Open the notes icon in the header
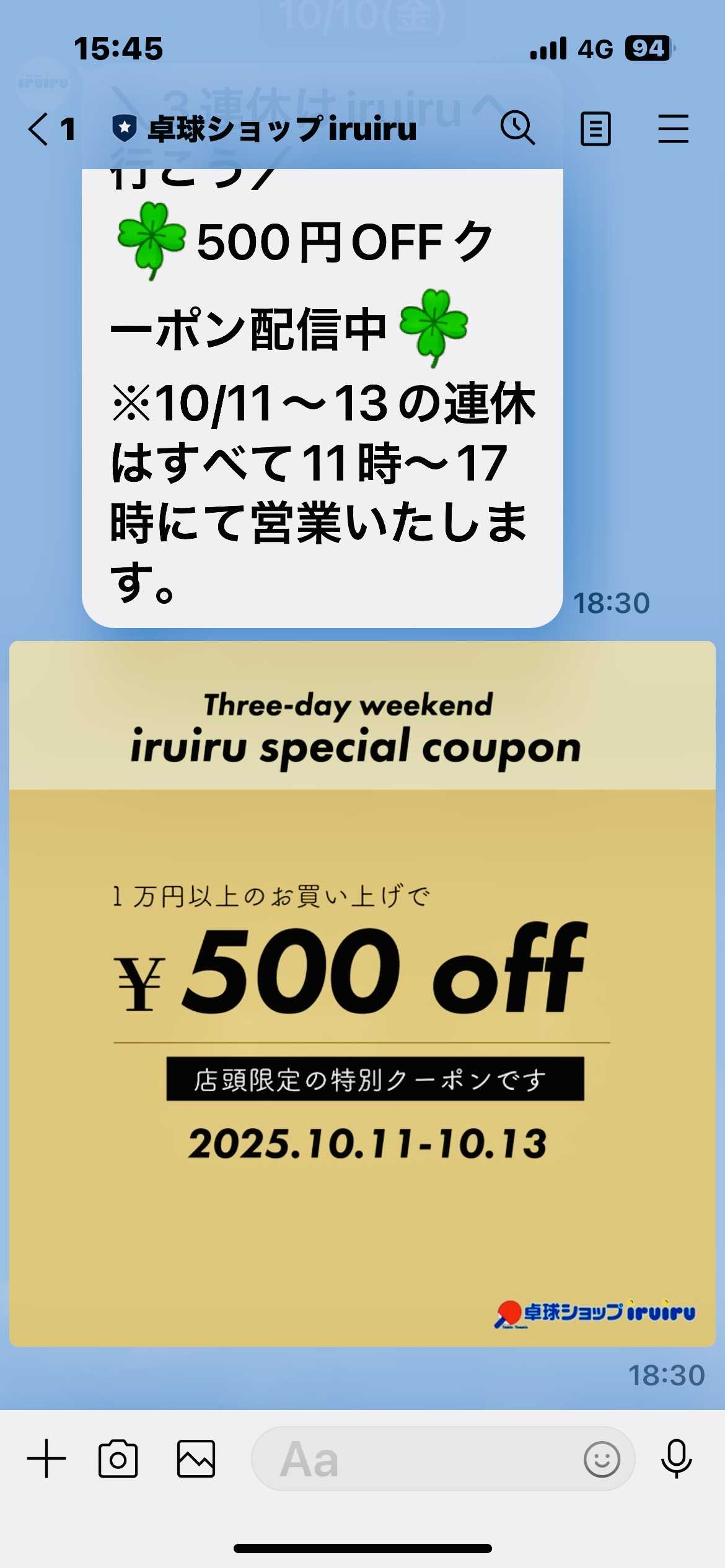Image resolution: width=725 pixels, height=1568 pixels. (595, 129)
